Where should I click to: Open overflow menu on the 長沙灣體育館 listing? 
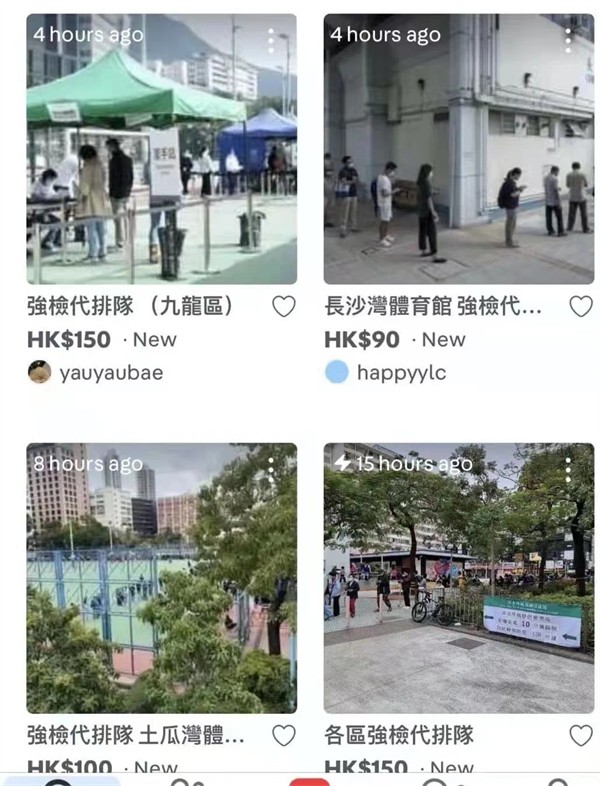pyautogui.click(x=567, y=40)
